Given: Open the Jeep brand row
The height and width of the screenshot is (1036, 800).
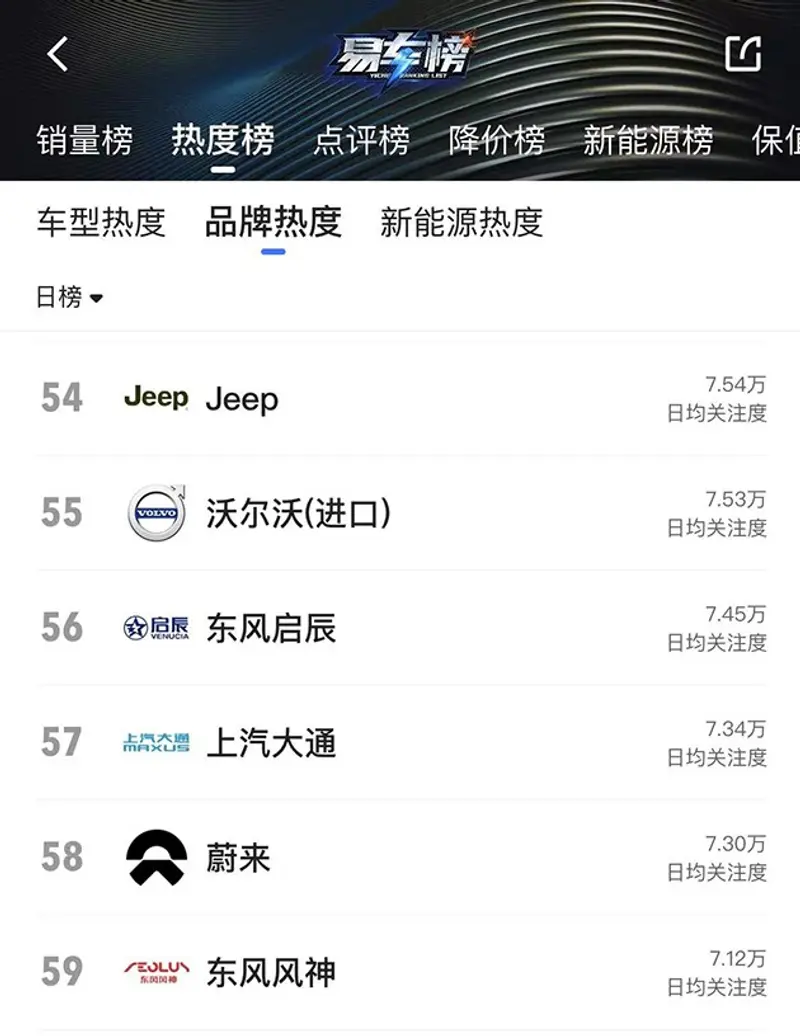Looking at the screenshot, I should (x=400, y=399).
